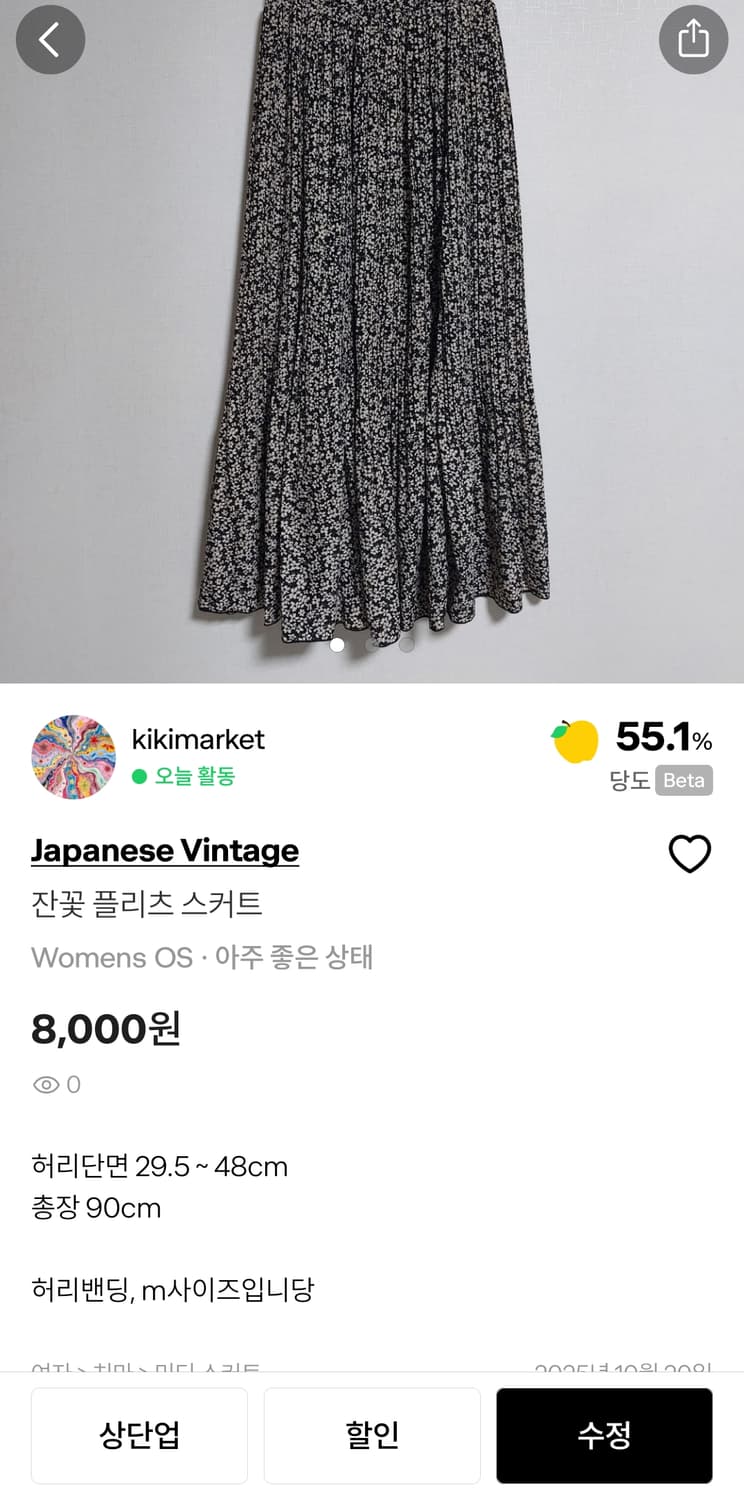The image size is (744, 1500).
Task: Open the 미디 스커트 category path
Action: point(215,1363)
